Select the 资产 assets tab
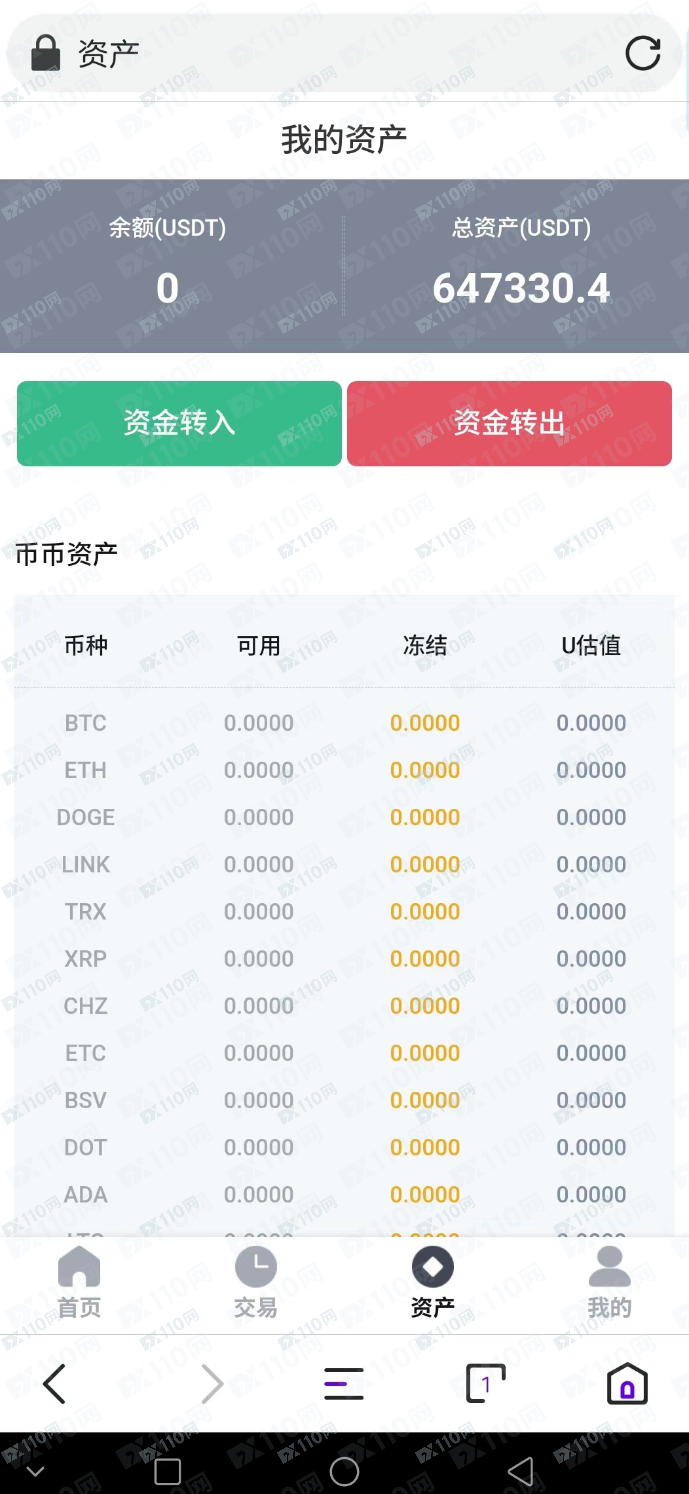This screenshot has height=1494, width=689. [433, 1282]
